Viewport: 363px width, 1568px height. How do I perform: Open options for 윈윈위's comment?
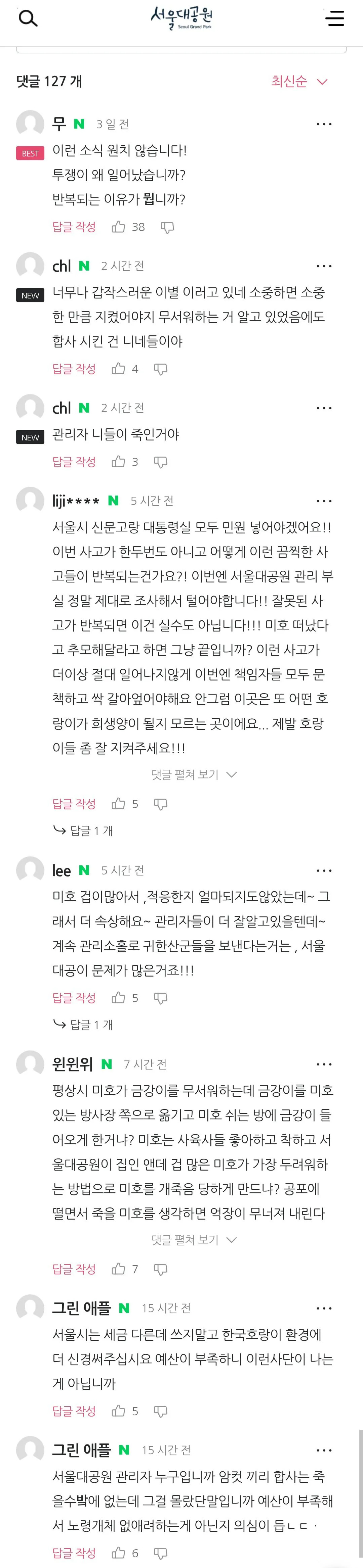click(323, 1064)
